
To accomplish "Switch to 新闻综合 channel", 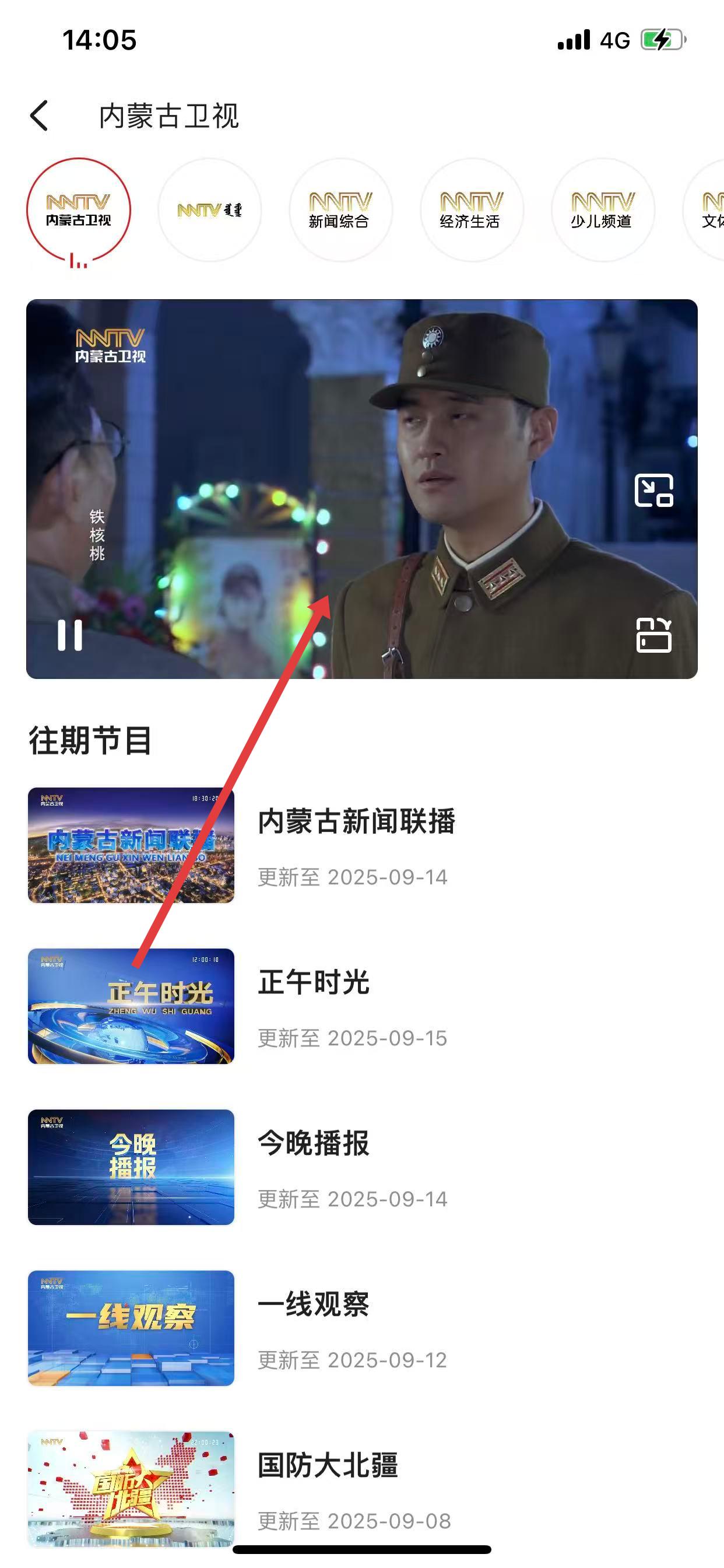I will [340, 210].
